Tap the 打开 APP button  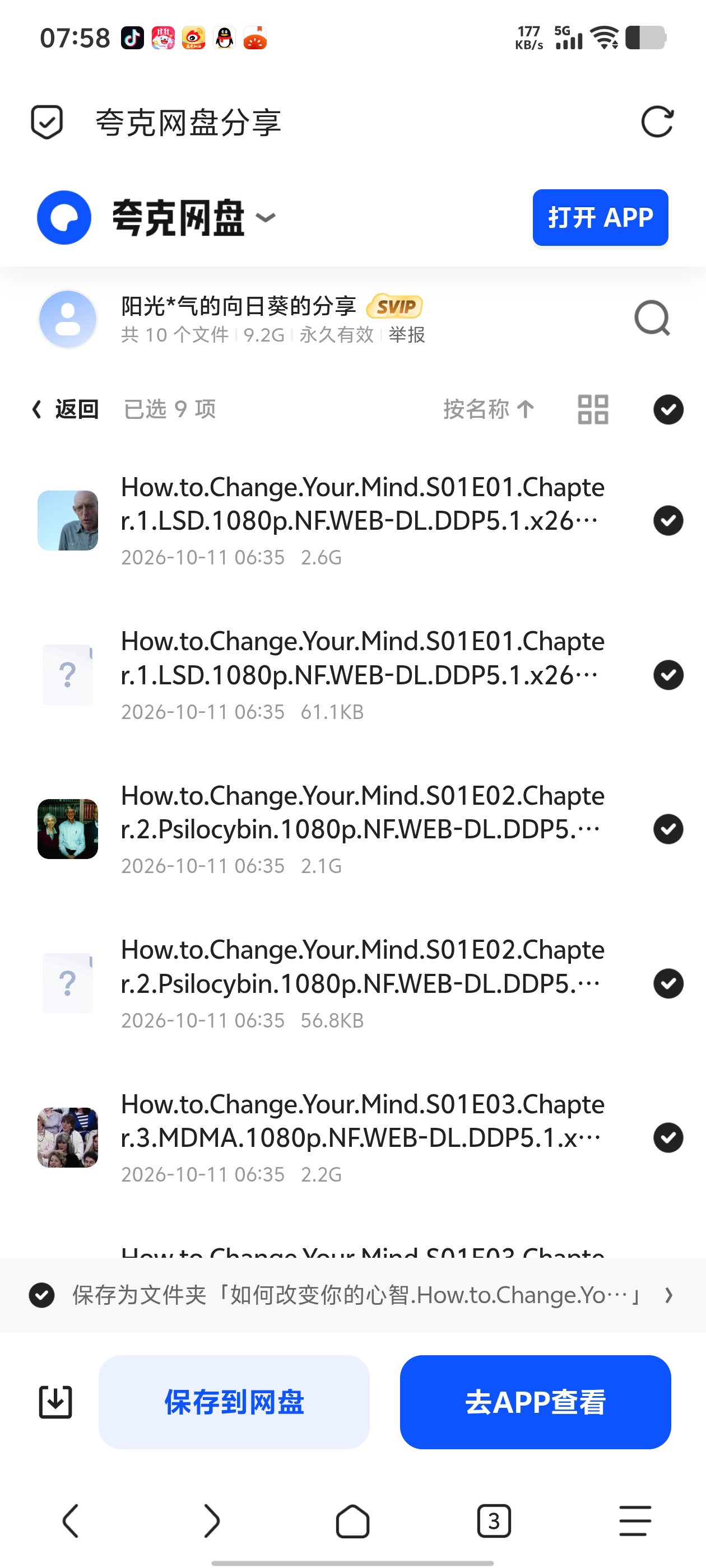[600, 218]
